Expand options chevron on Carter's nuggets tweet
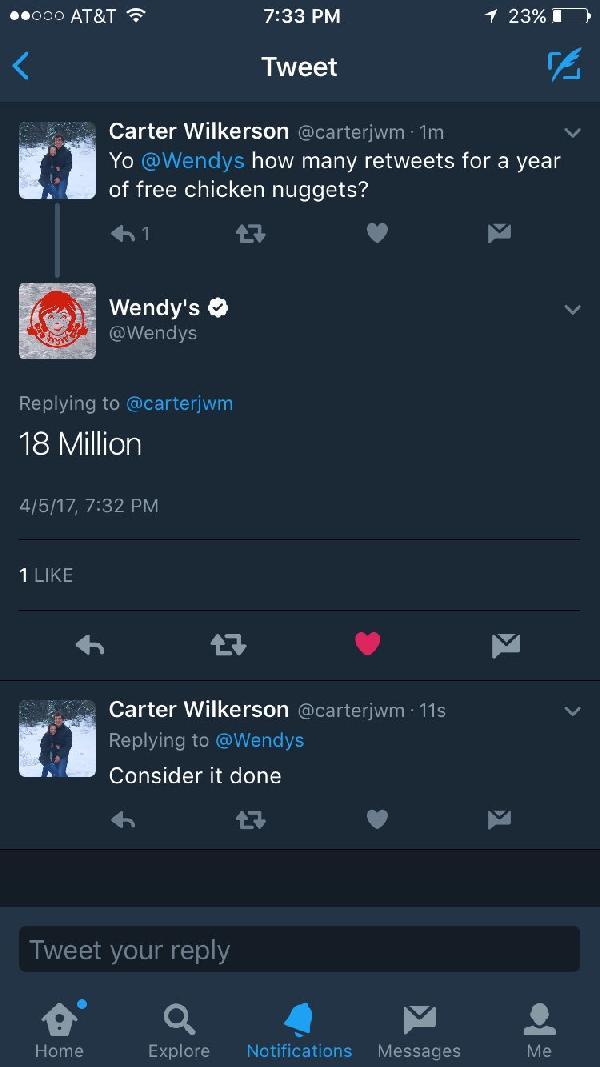 tap(572, 133)
